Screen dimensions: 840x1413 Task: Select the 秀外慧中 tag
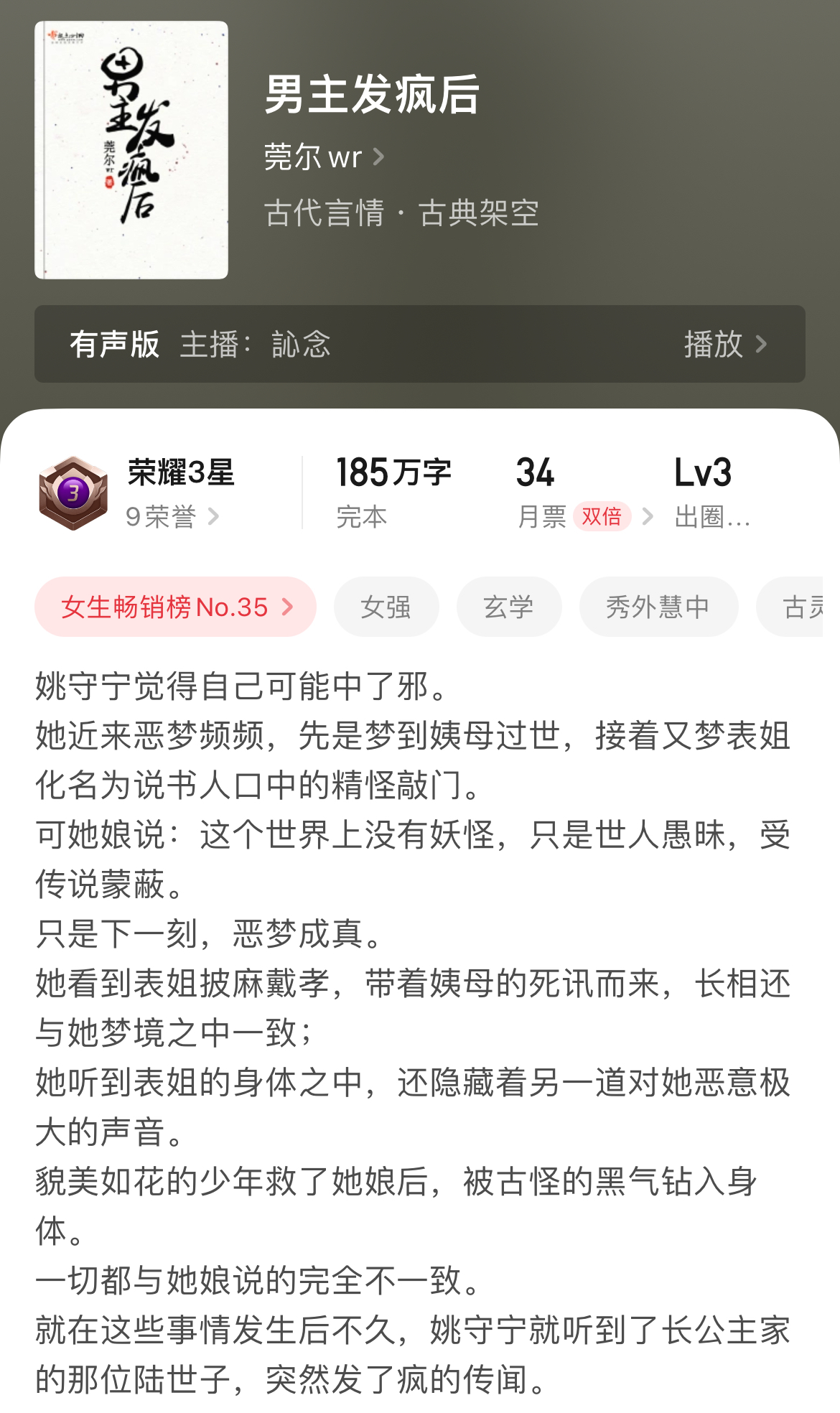[658, 607]
